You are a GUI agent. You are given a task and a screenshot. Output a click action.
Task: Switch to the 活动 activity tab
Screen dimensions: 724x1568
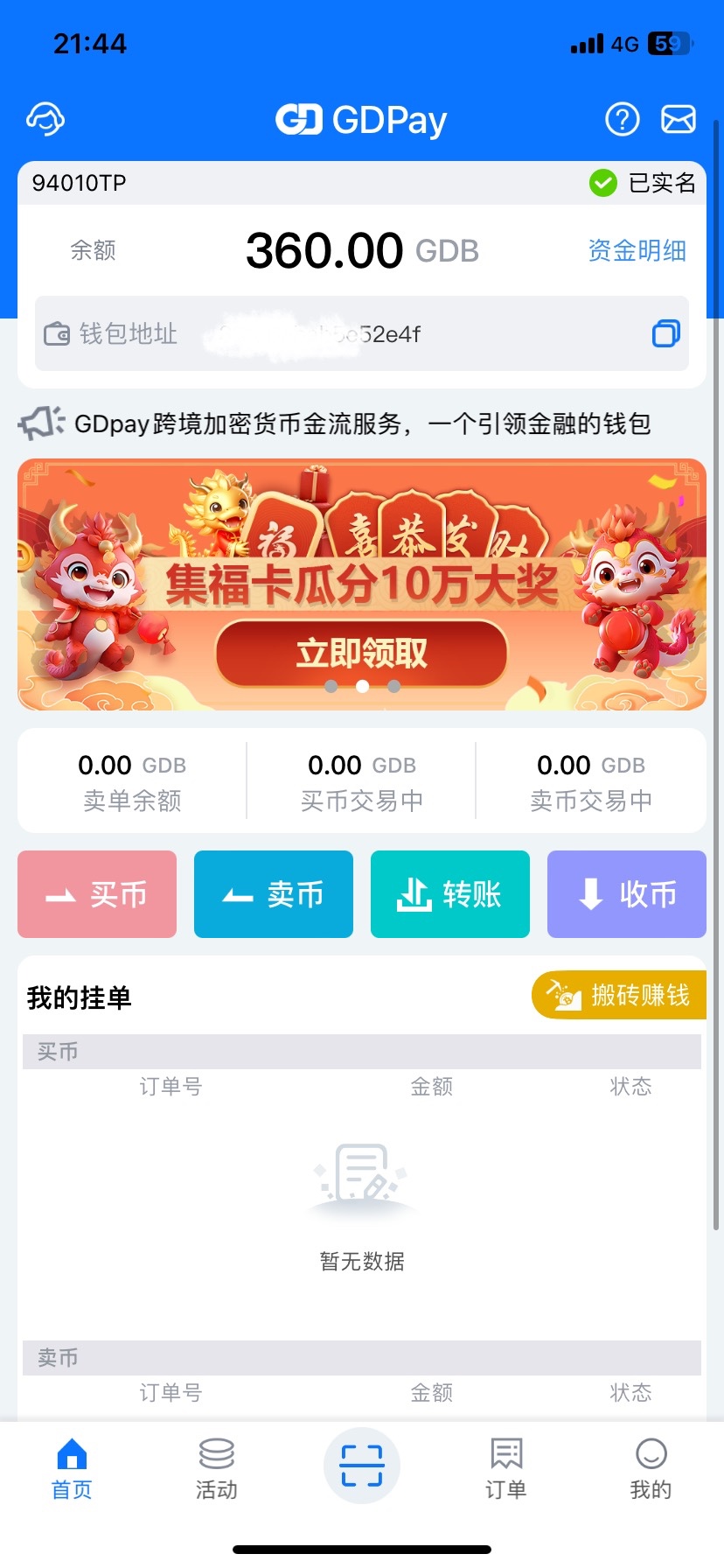tap(216, 1468)
